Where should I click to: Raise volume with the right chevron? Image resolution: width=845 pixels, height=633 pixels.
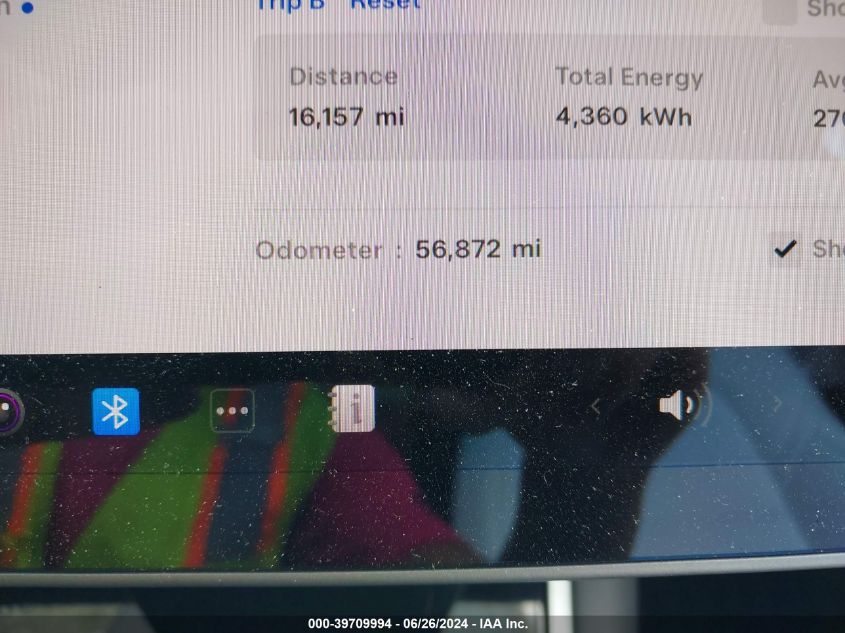pos(777,404)
